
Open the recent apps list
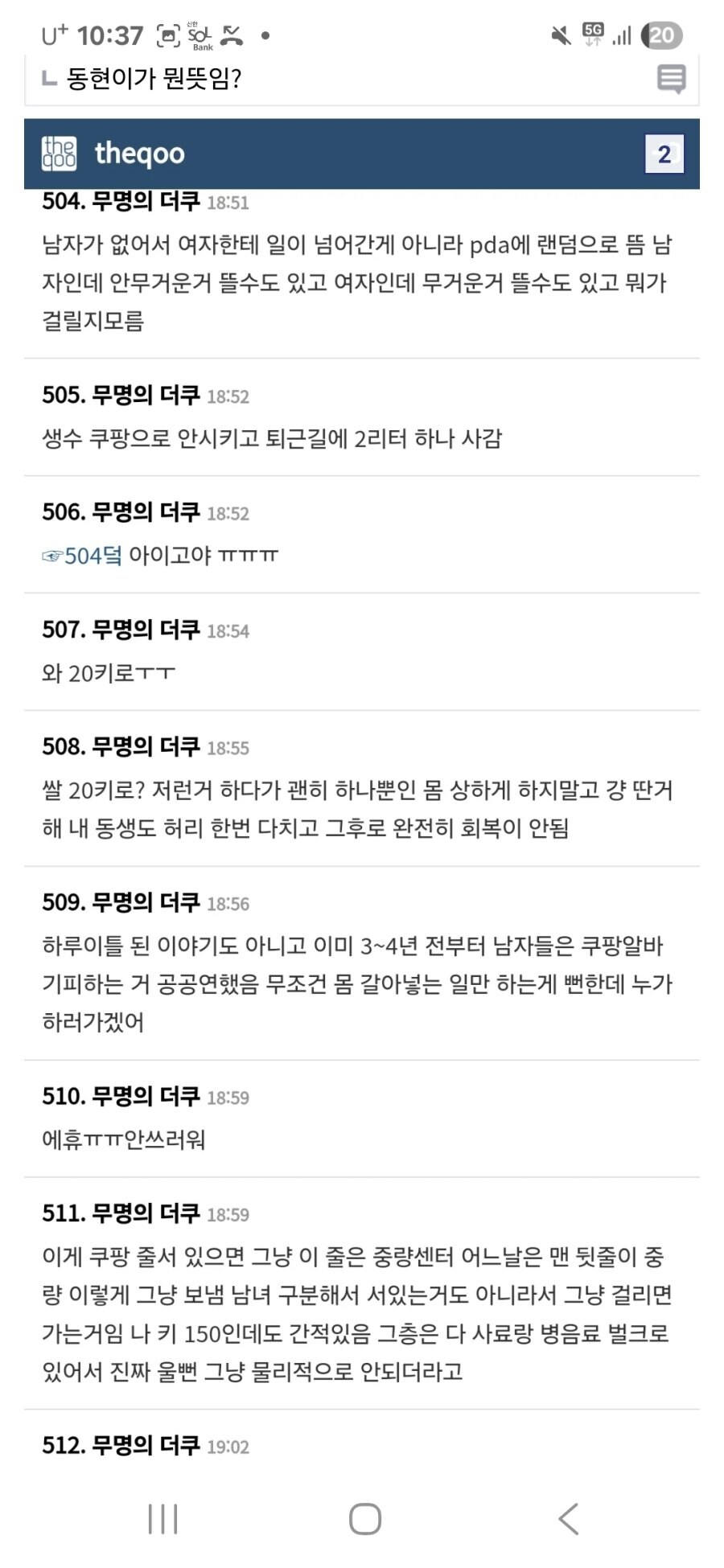point(162,1518)
